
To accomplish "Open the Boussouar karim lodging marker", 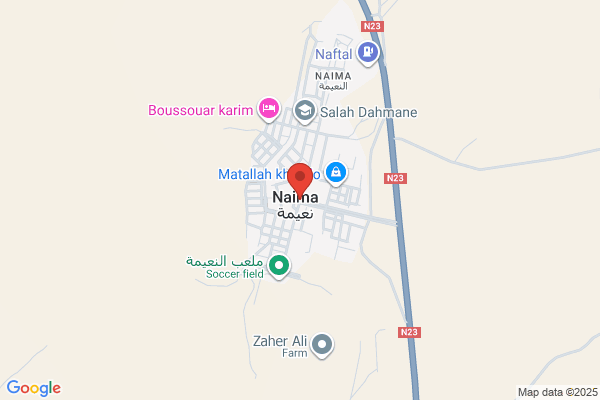I will tap(269, 109).
